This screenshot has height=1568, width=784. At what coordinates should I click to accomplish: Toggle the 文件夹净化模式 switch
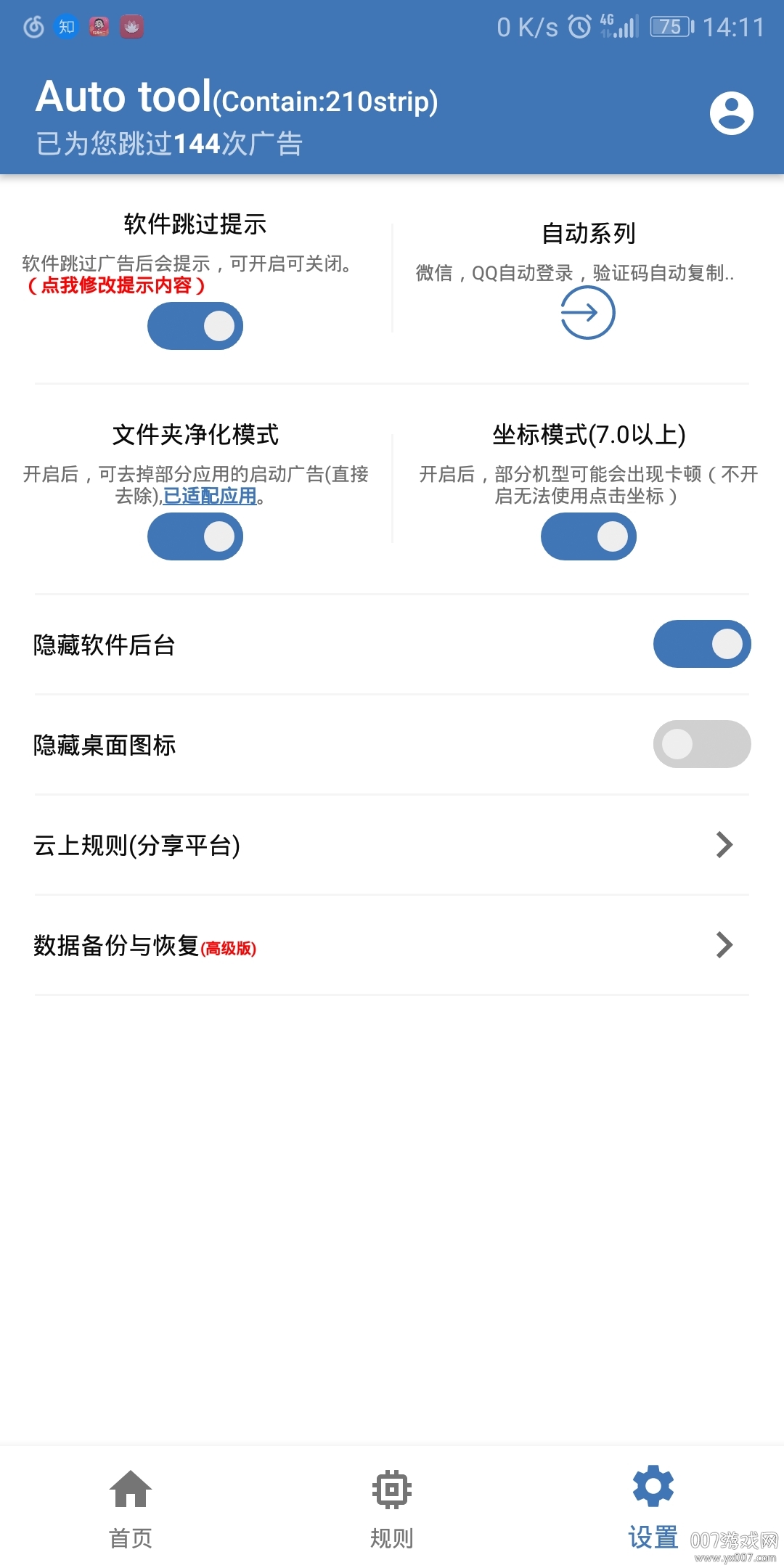[195, 536]
